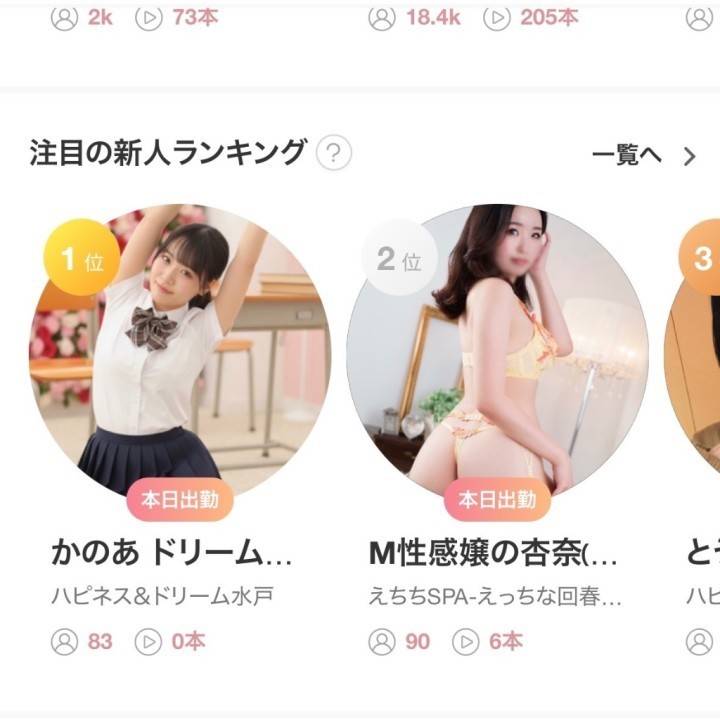This screenshot has height=720, width=720.
Task: Open the help icon beside 注目の新人ランキング
Action: 334,154
